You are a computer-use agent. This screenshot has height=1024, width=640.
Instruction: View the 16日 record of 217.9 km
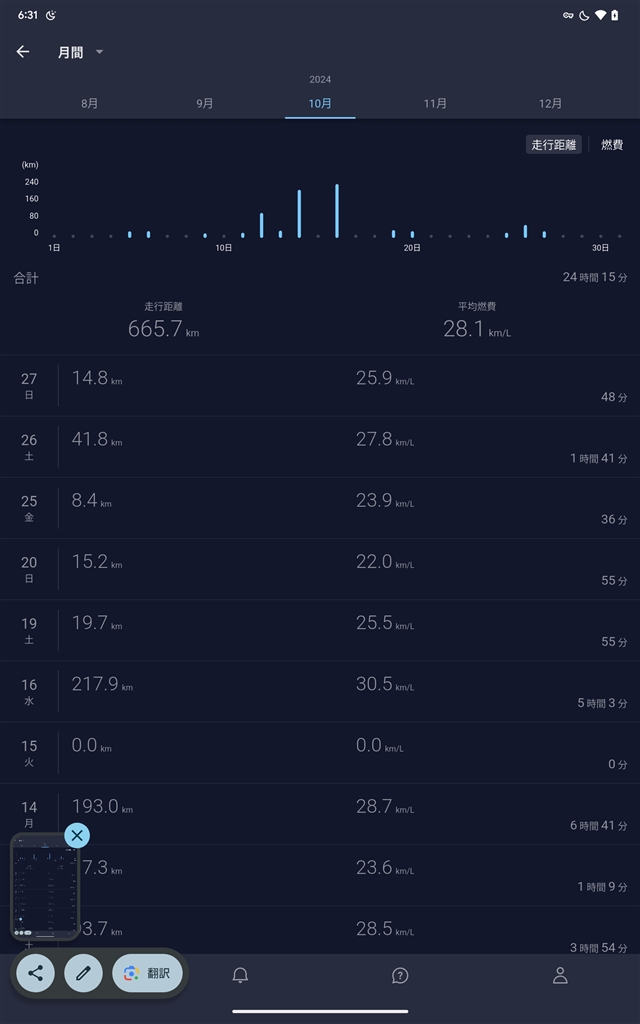tap(320, 691)
